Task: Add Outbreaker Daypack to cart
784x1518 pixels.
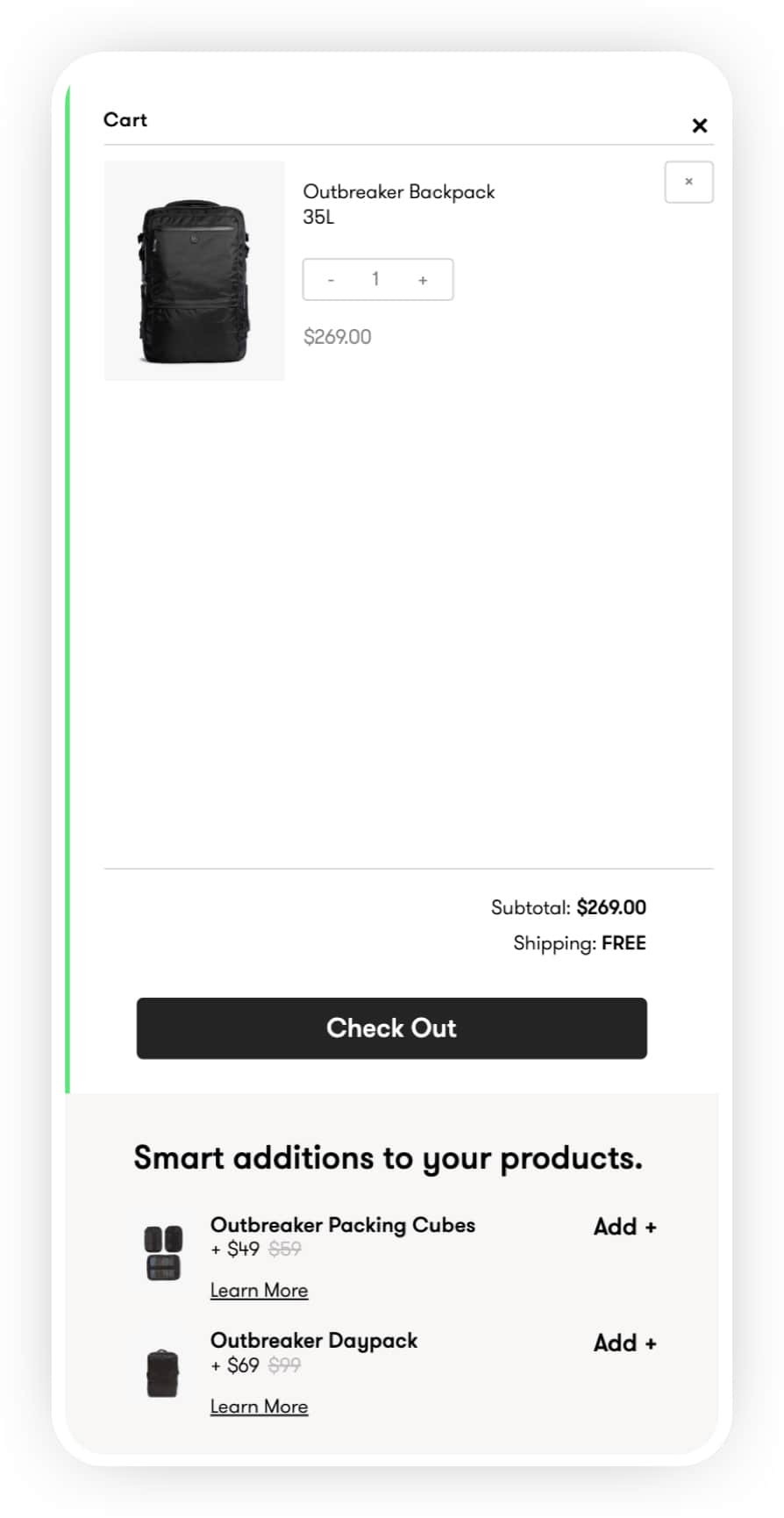Action: pyautogui.click(x=624, y=1343)
